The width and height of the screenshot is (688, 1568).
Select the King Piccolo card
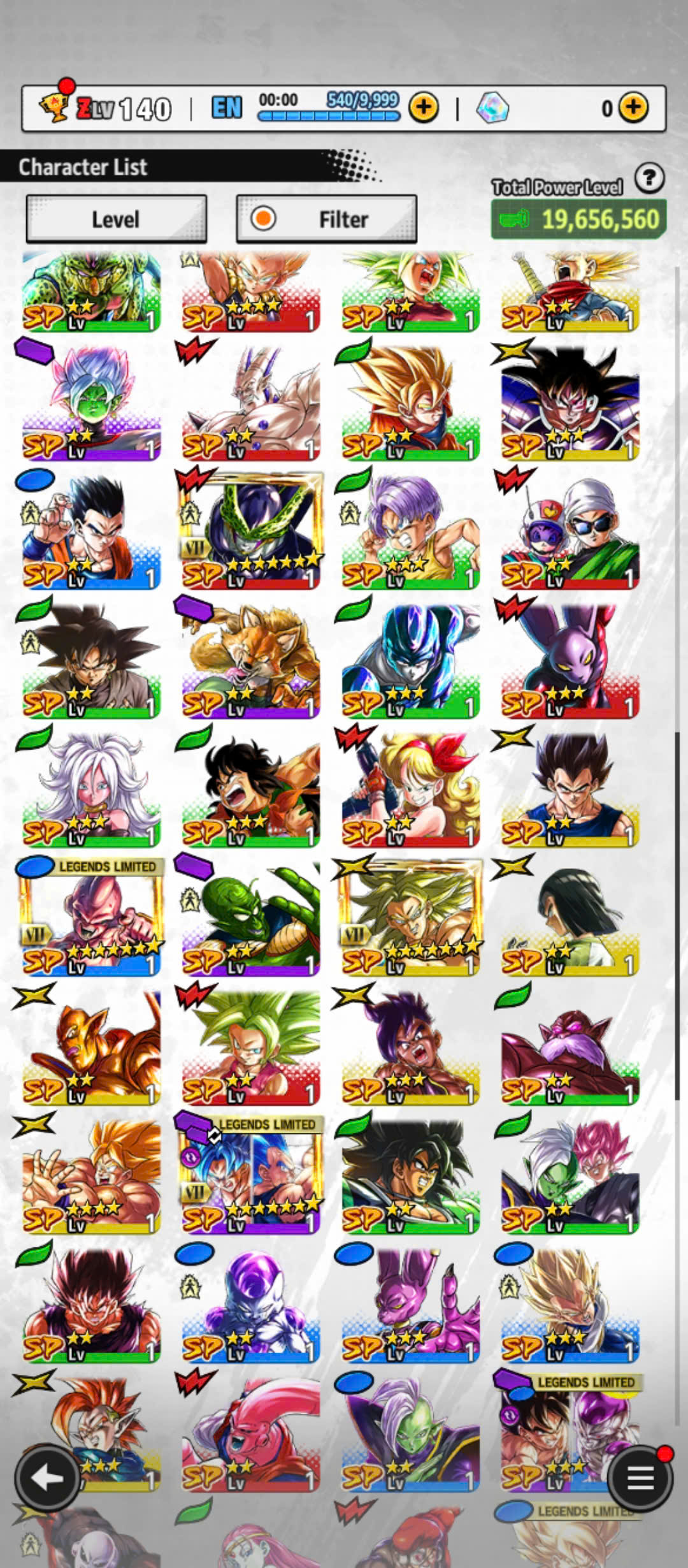tap(250, 917)
